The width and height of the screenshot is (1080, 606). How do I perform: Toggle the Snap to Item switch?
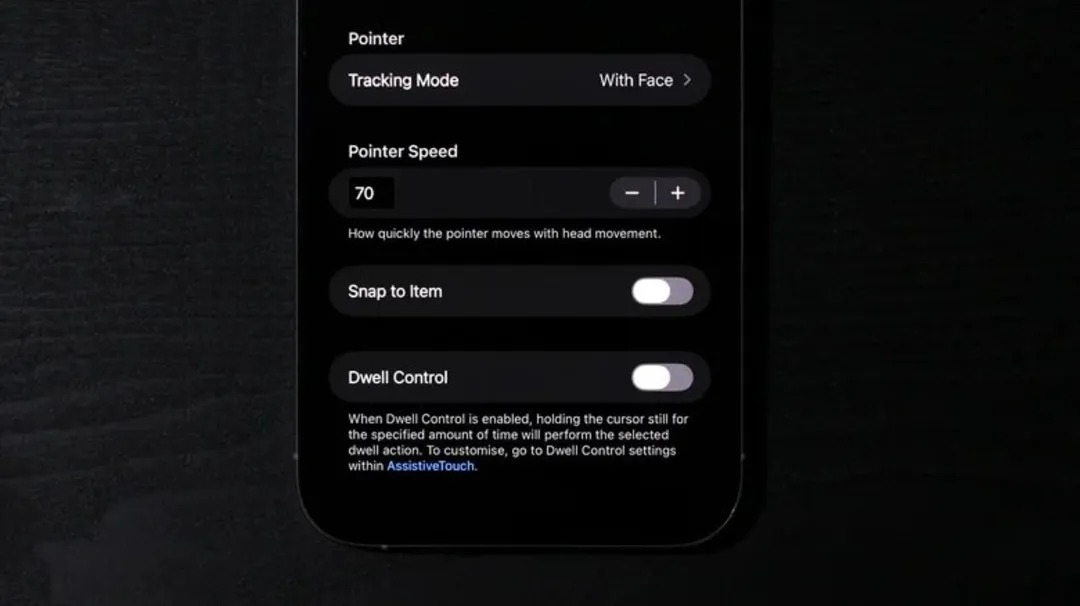click(x=662, y=291)
